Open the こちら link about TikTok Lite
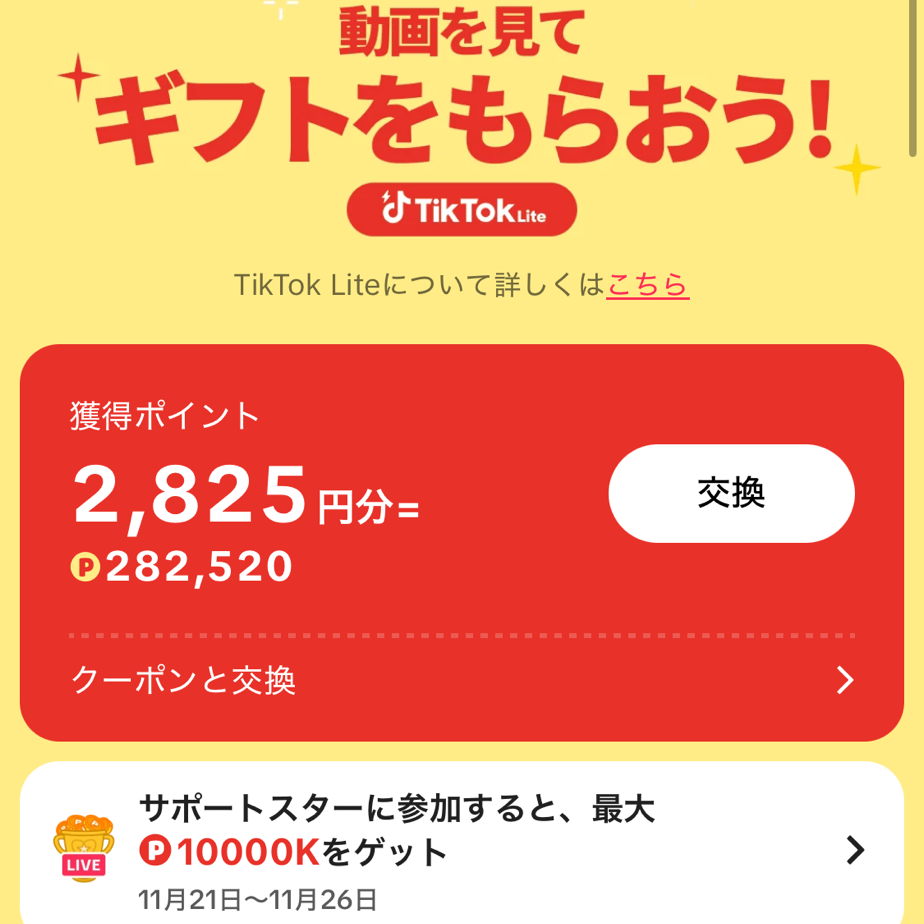This screenshot has height=924, width=924. click(x=647, y=285)
